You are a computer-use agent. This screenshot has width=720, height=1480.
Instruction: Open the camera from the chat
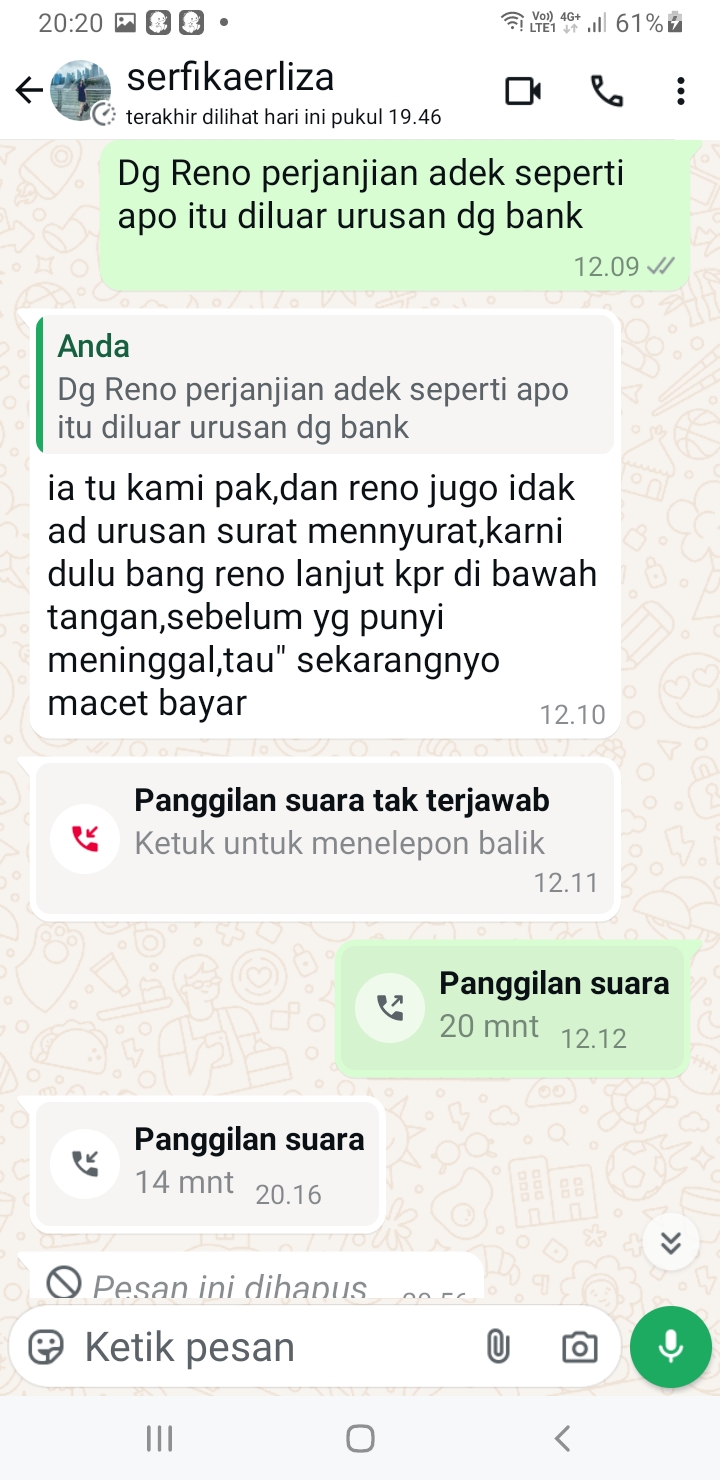[579, 1347]
